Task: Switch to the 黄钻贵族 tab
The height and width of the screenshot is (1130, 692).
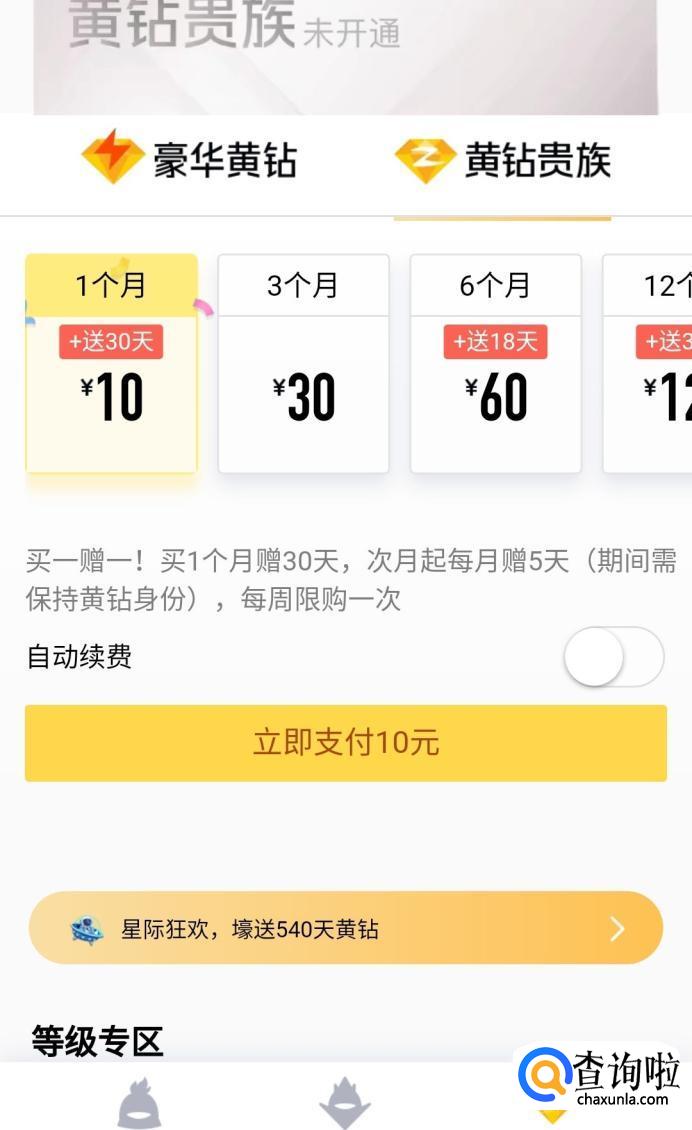Action: pos(502,160)
